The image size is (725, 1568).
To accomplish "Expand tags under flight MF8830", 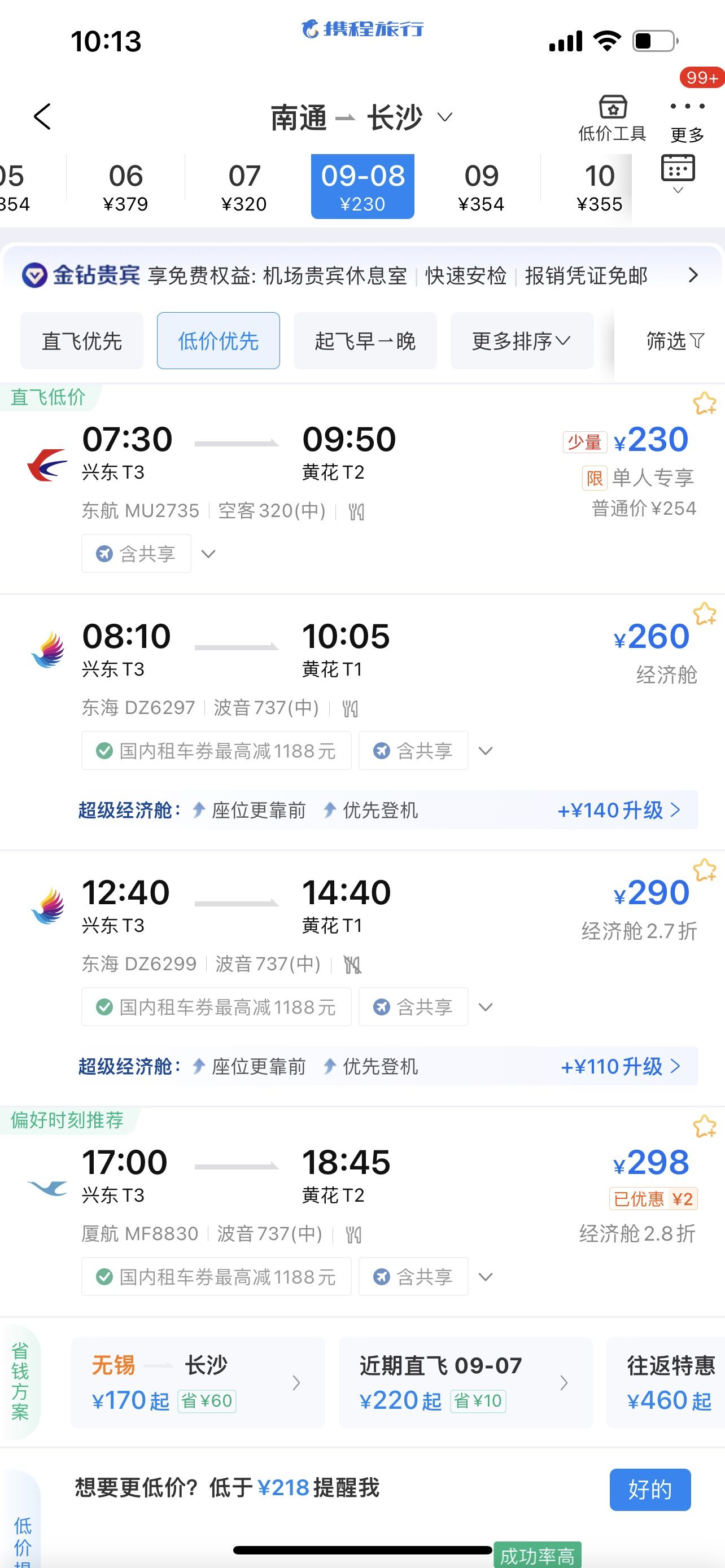I will pyautogui.click(x=486, y=1276).
